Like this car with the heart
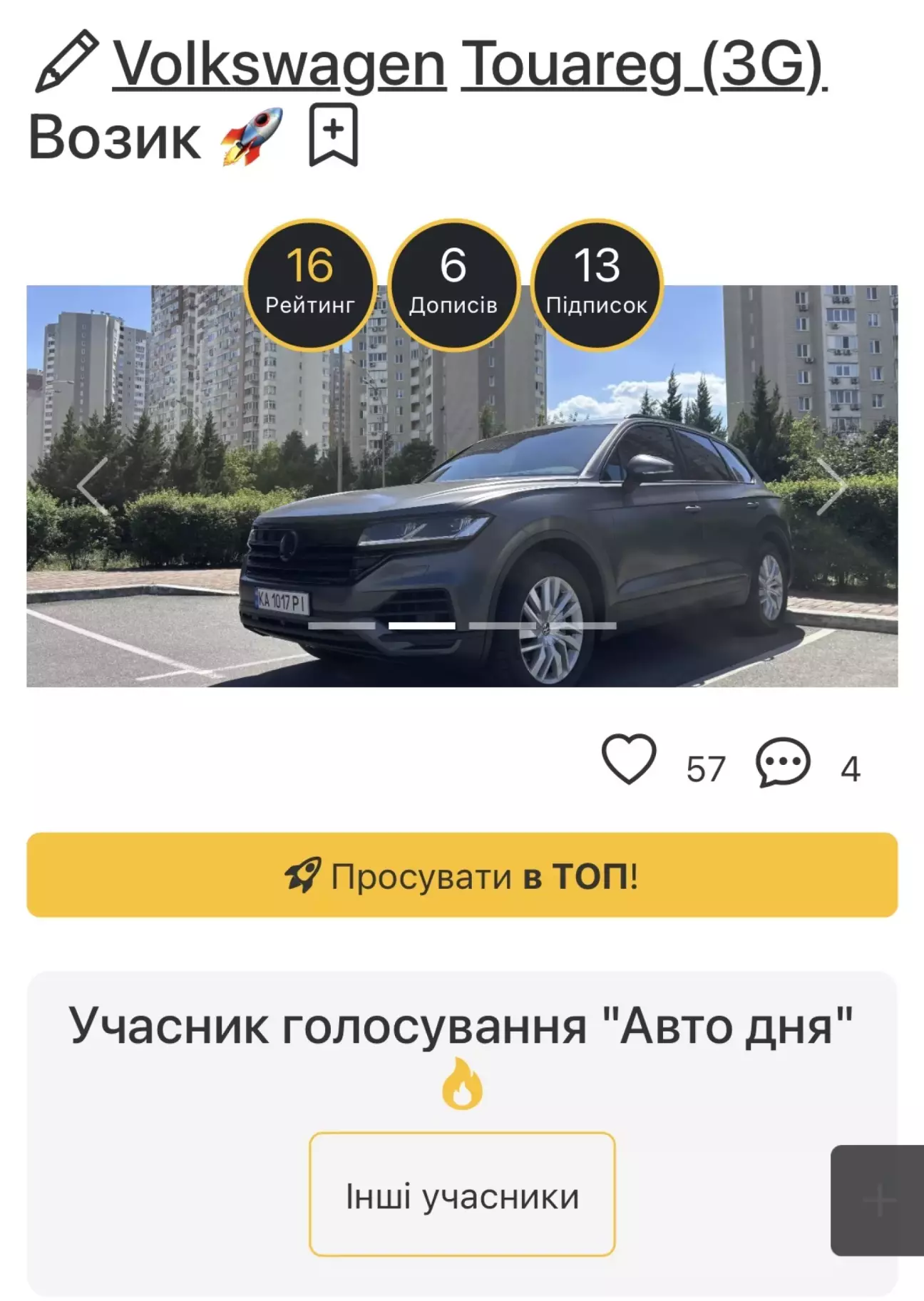 point(629,760)
